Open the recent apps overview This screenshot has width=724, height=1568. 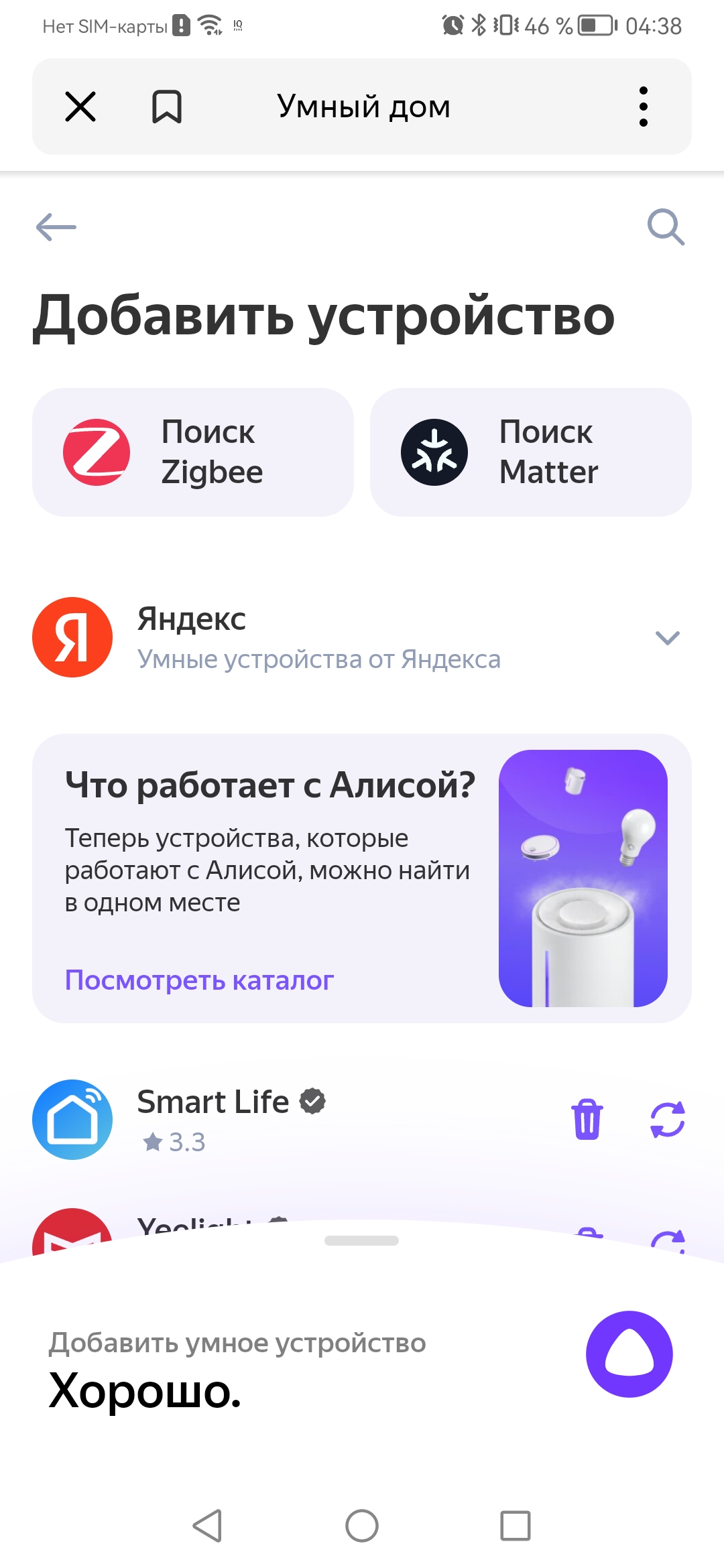coord(516,1526)
